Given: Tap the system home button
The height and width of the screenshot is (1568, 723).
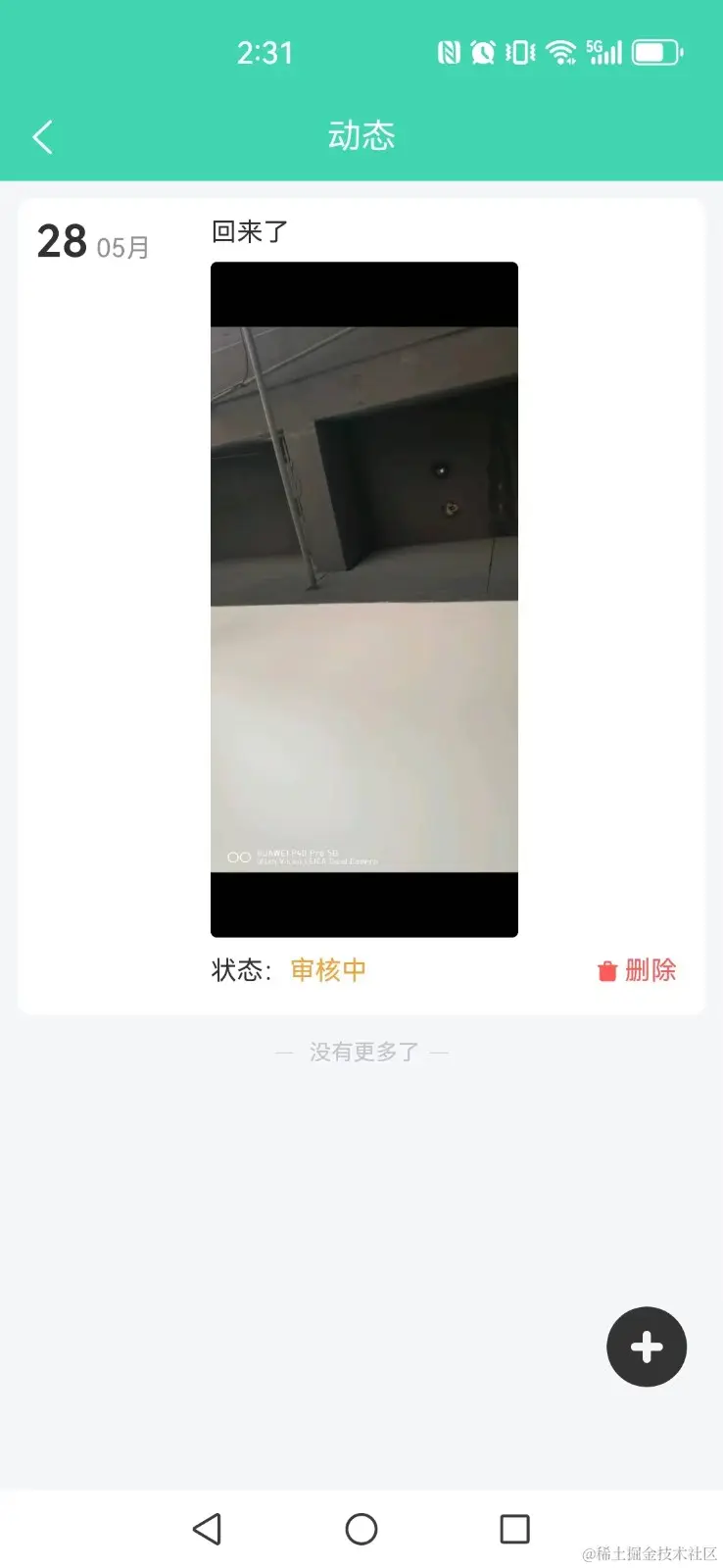Looking at the screenshot, I should pyautogui.click(x=361, y=1529).
